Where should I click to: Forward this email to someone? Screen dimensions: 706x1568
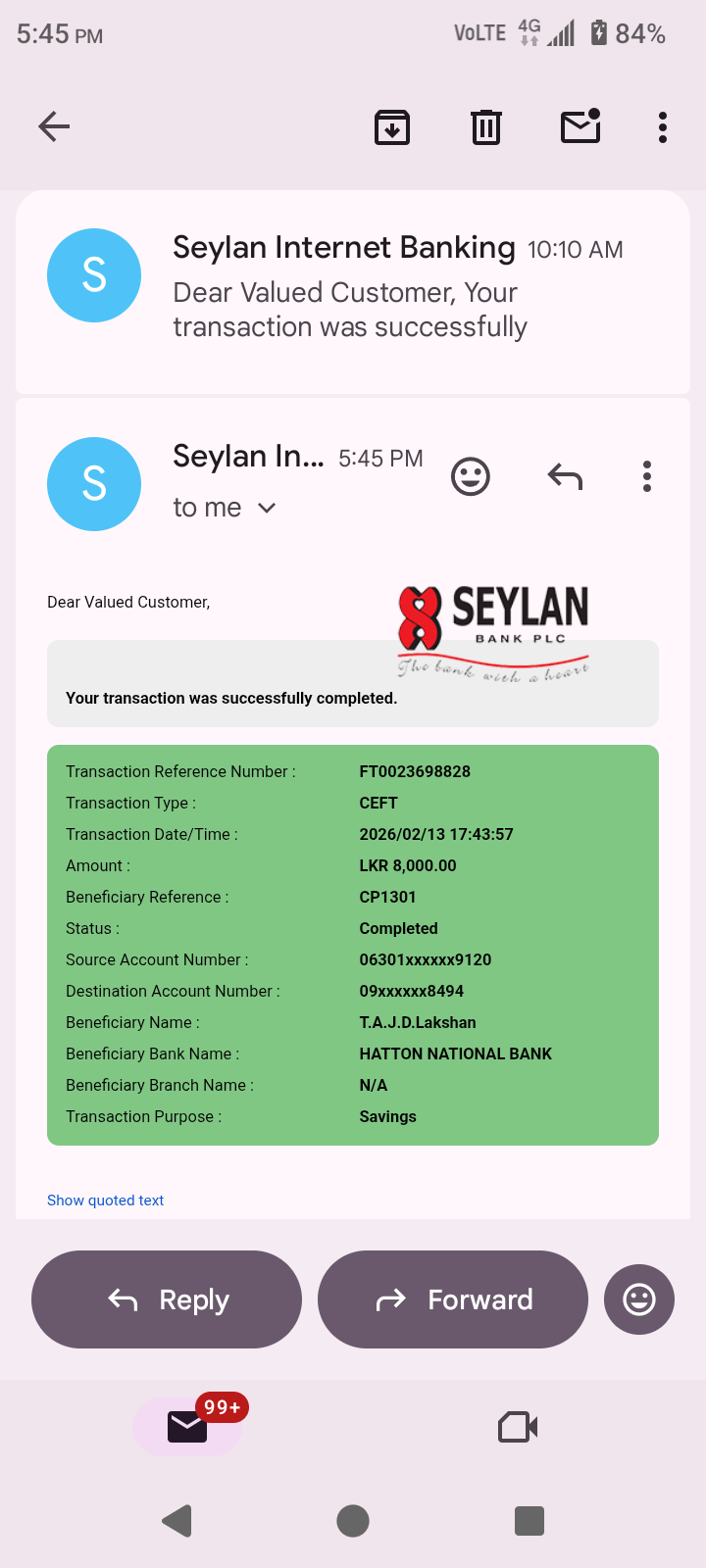[453, 1299]
